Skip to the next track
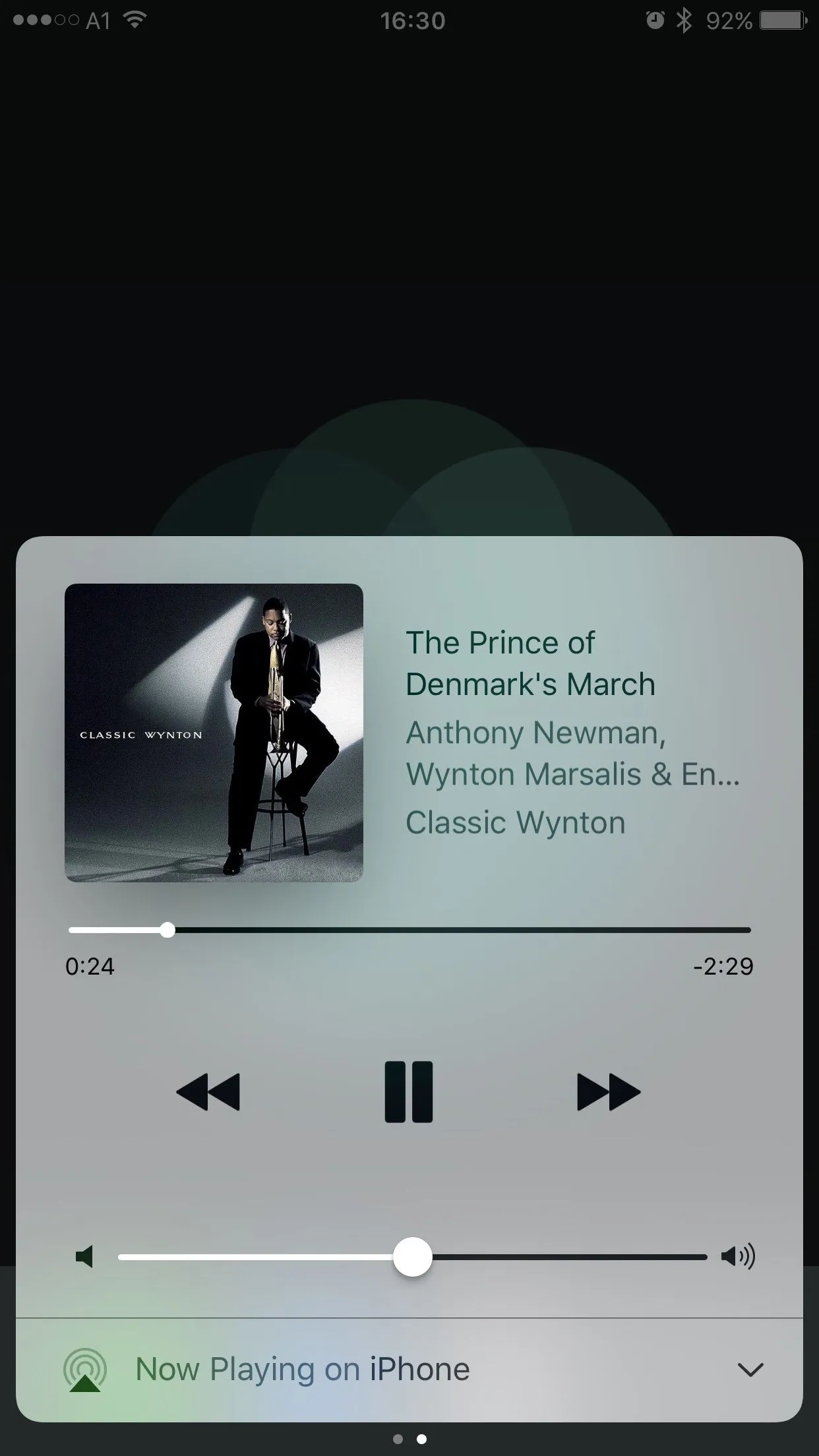Viewport: 819px width, 1456px height. 608,1092
